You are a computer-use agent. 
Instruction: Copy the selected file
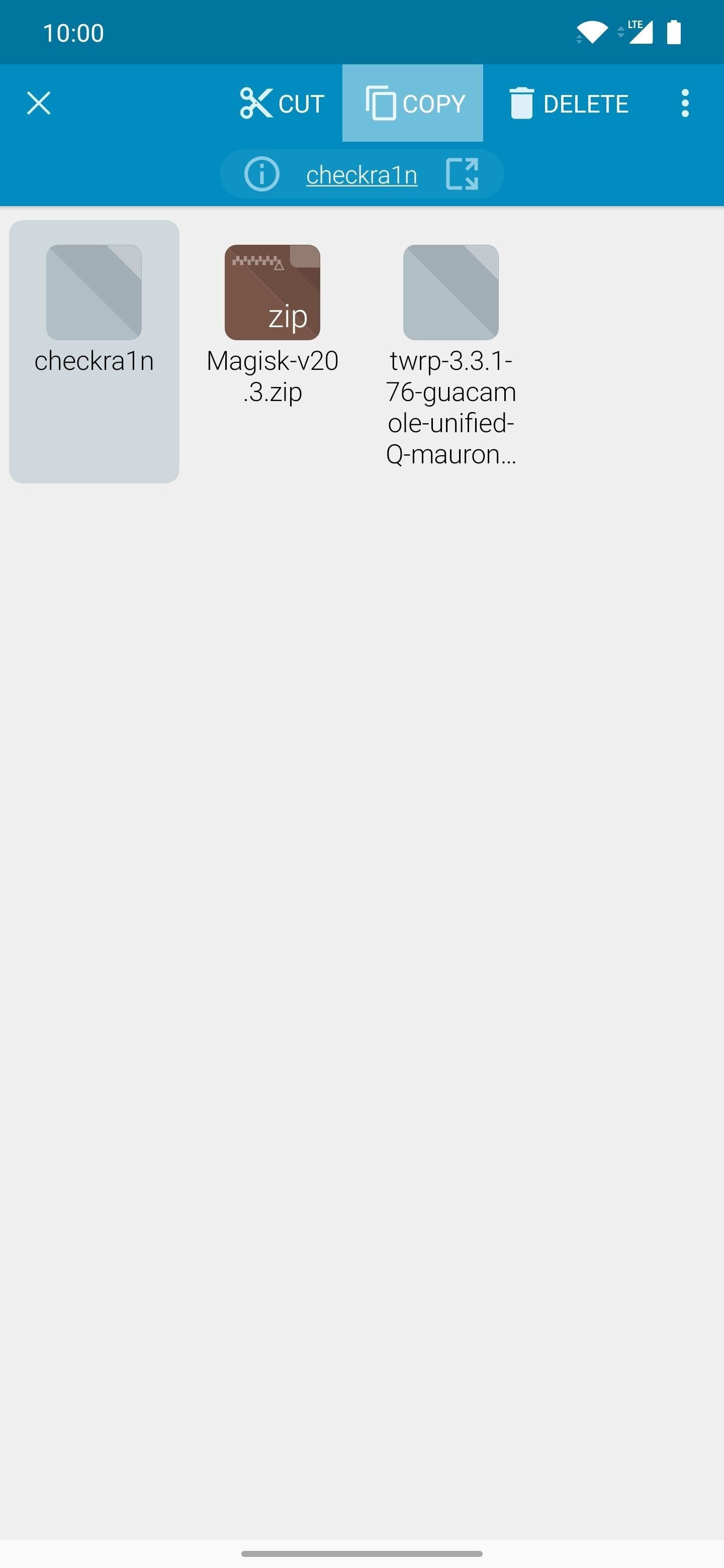413,103
